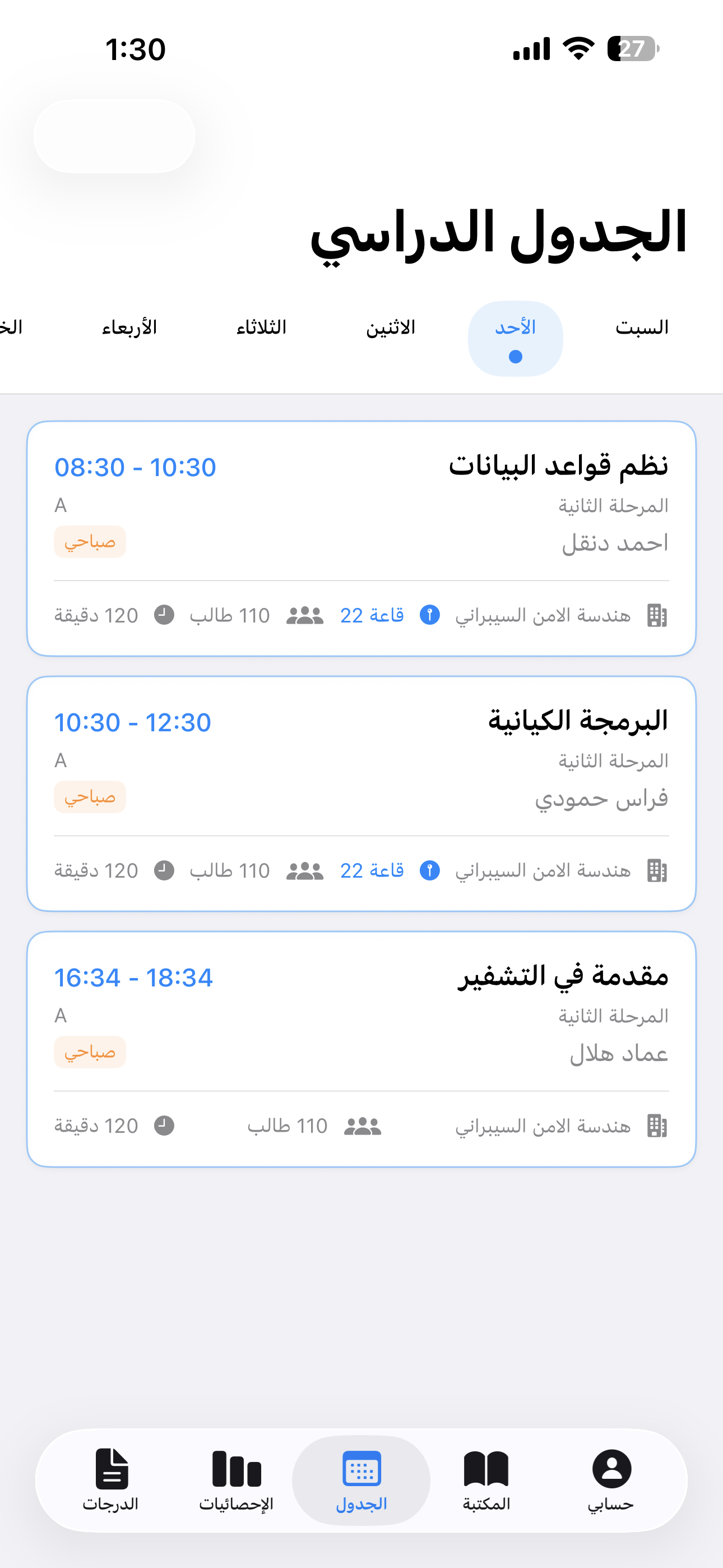Toggle the صباحي badge on نظم قواعد البيانات
723x1568 pixels.
[x=90, y=542]
